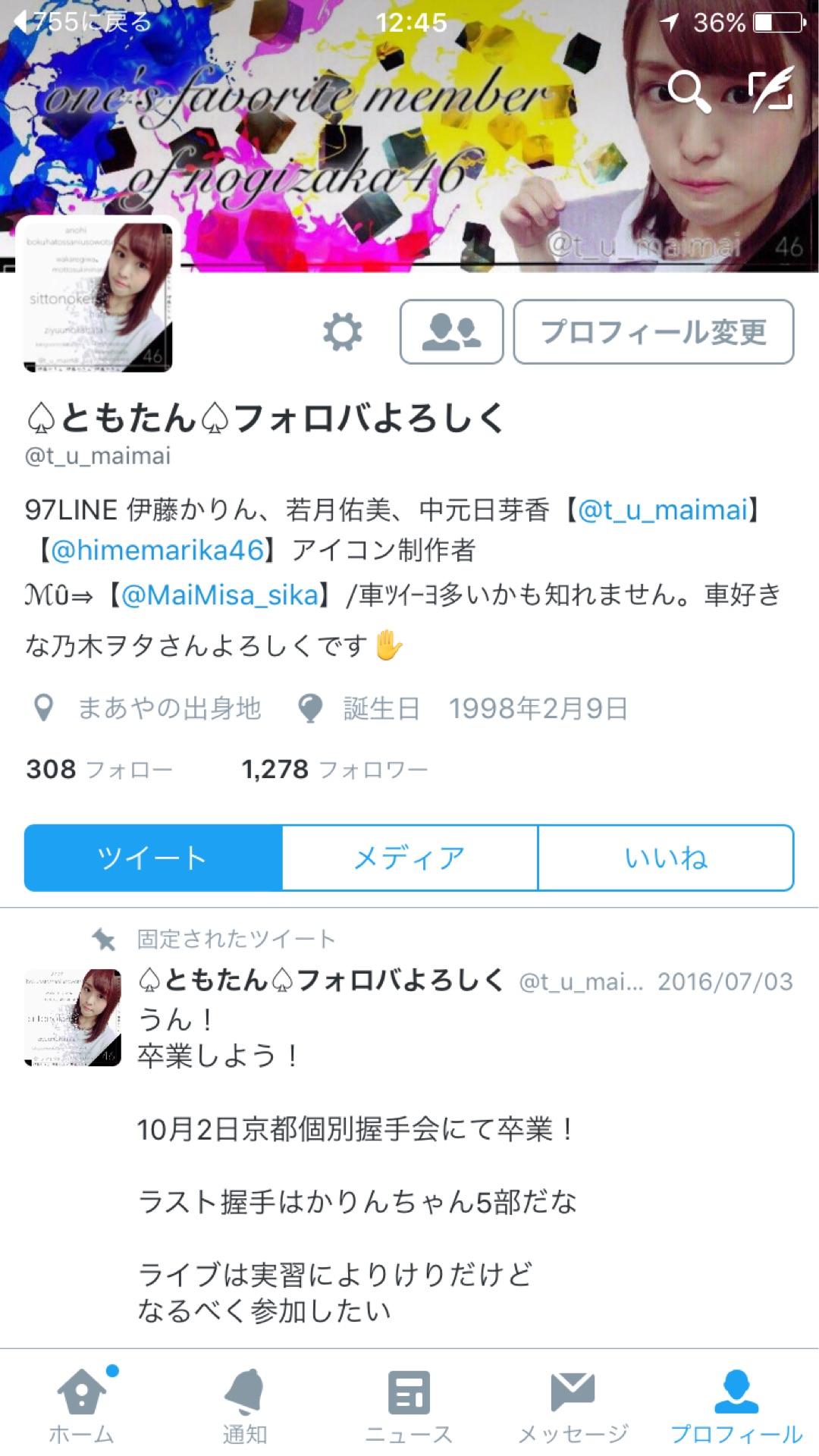Screen dimensions: 819x1456
Task: Open the settings gear on profile
Action: pos(342,332)
